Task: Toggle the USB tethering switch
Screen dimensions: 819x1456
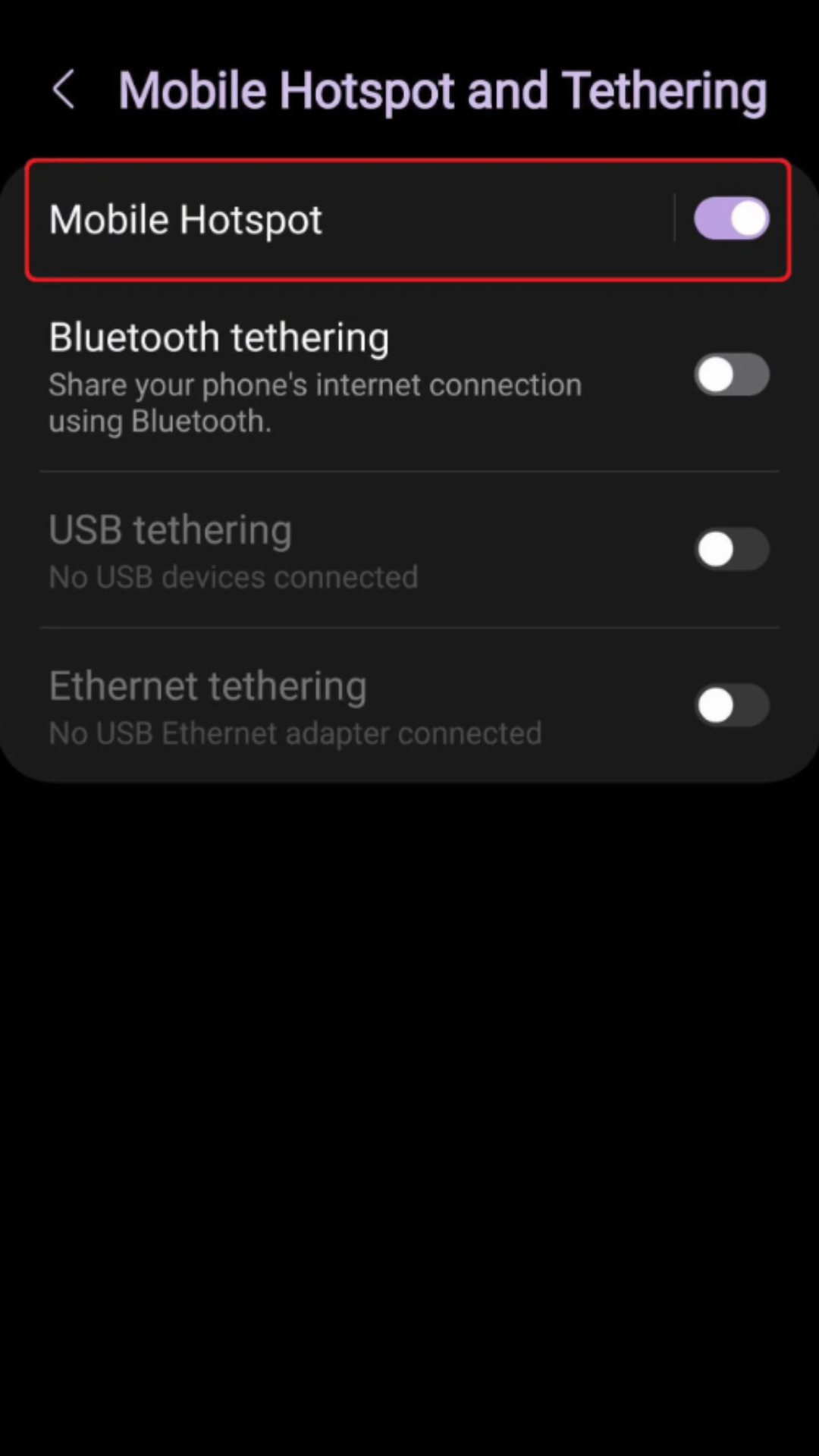Action: point(731,549)
